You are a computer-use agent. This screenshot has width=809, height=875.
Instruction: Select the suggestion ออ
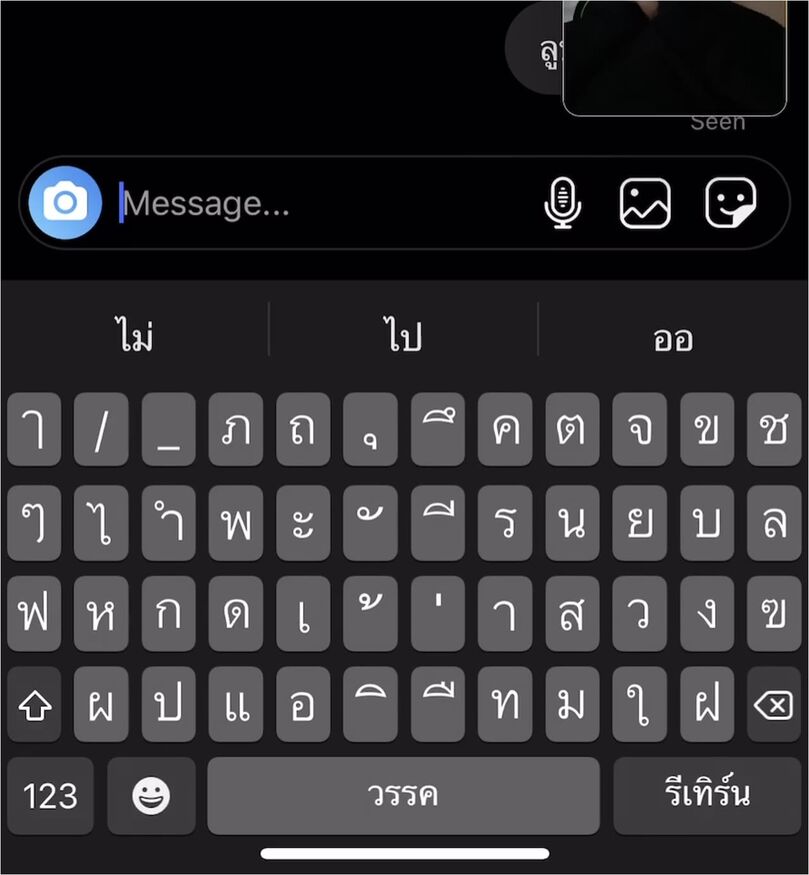pyautogui.click(x=672, y=337)
